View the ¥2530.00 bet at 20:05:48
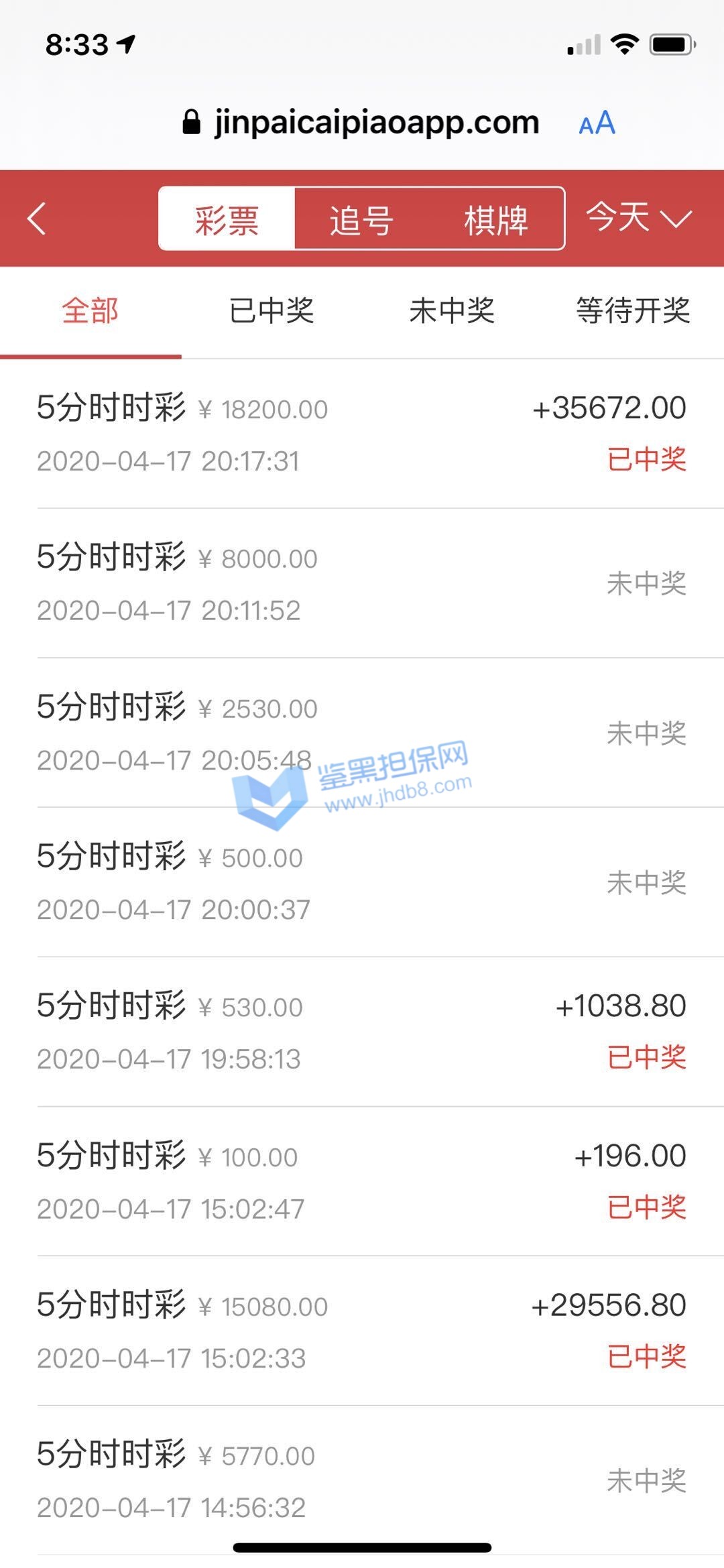The width and height of the screenshot is (724, 1568). pyautogui.click(x=362, y=732)
